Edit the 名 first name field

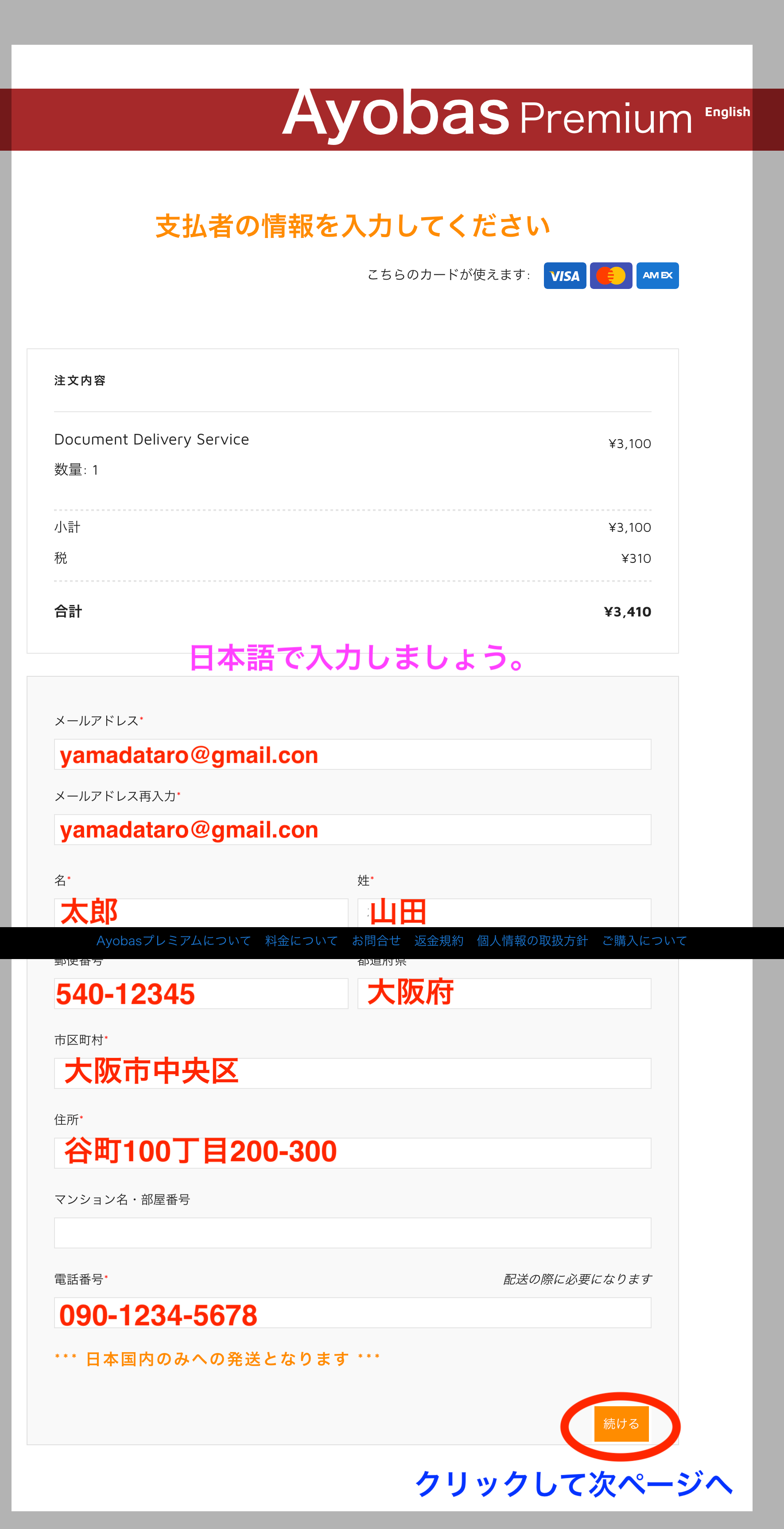[x=201, y=912]
